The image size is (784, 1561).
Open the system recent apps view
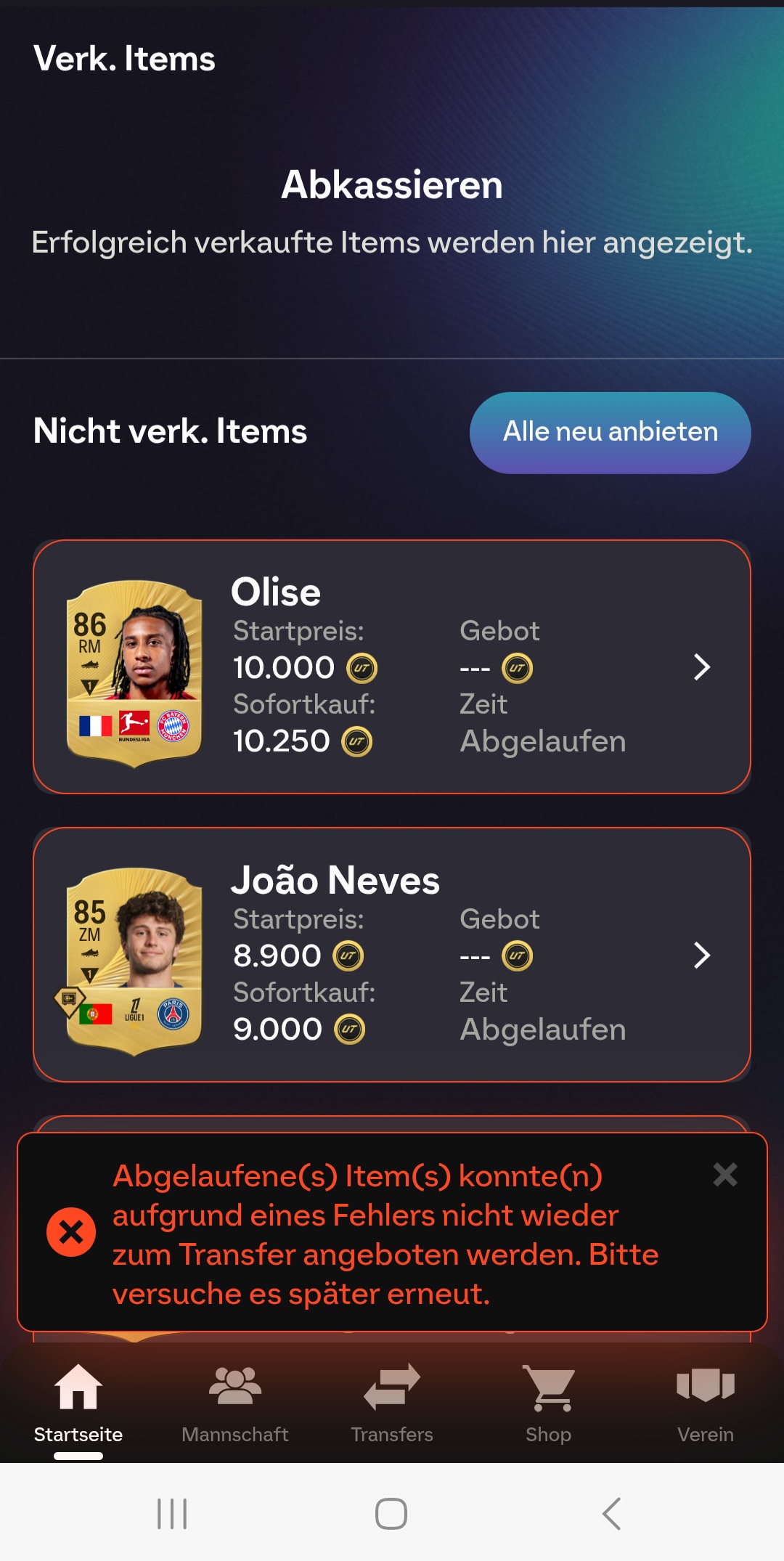(172, 1514)
